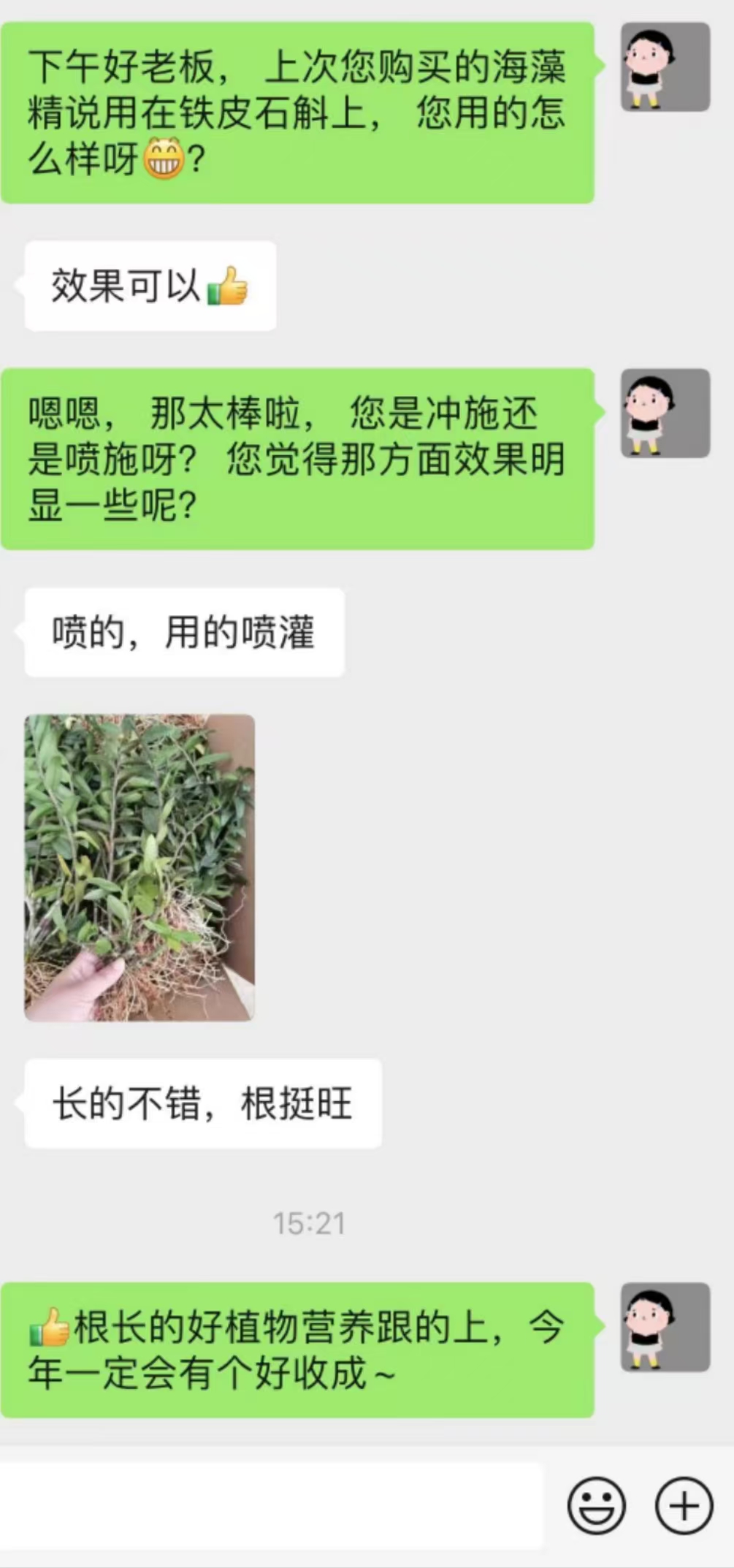Focus the message input box

pyautogui.click(x=270, y=1505)
